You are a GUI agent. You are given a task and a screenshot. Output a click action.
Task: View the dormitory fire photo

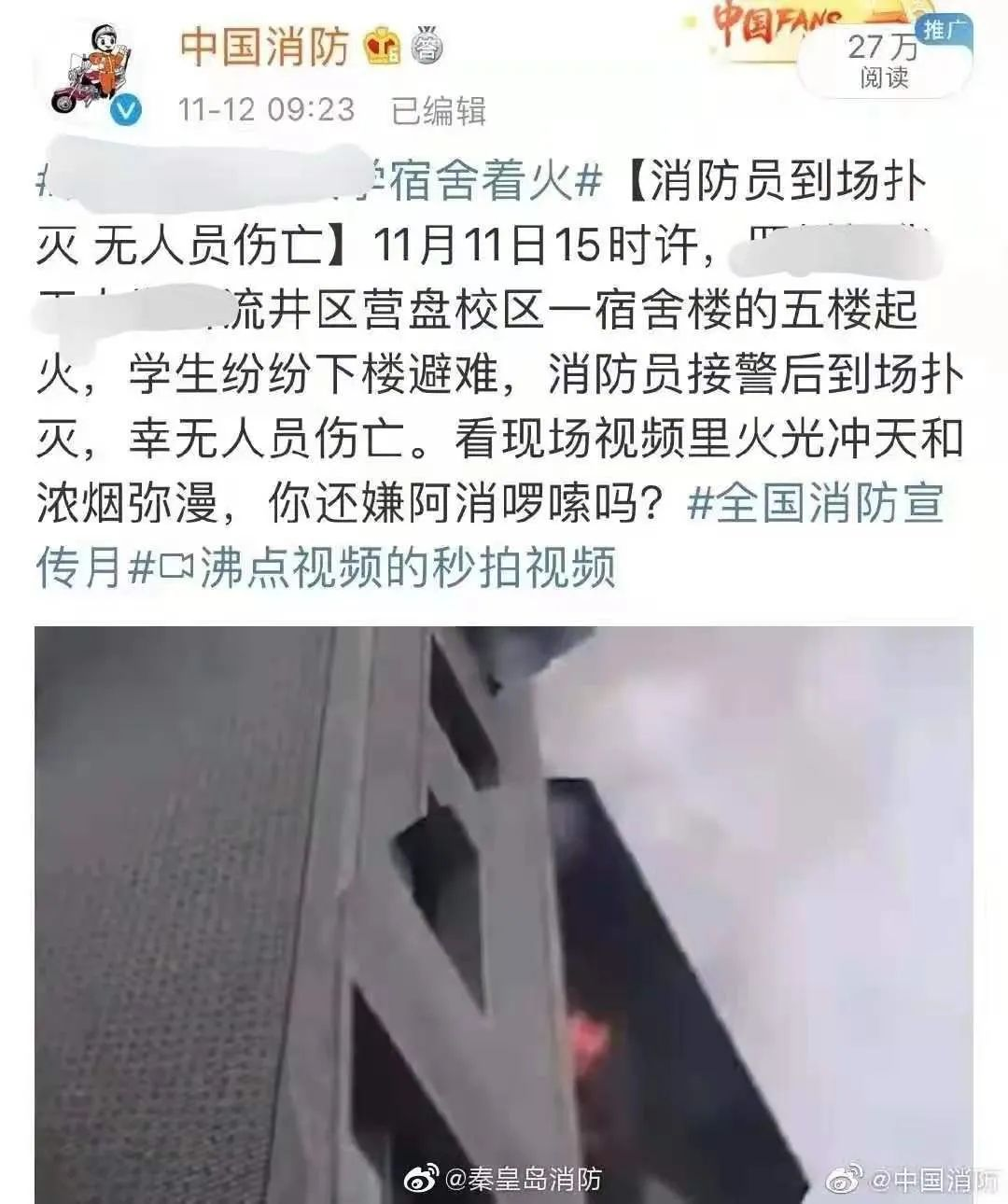(x=504, y=913)
